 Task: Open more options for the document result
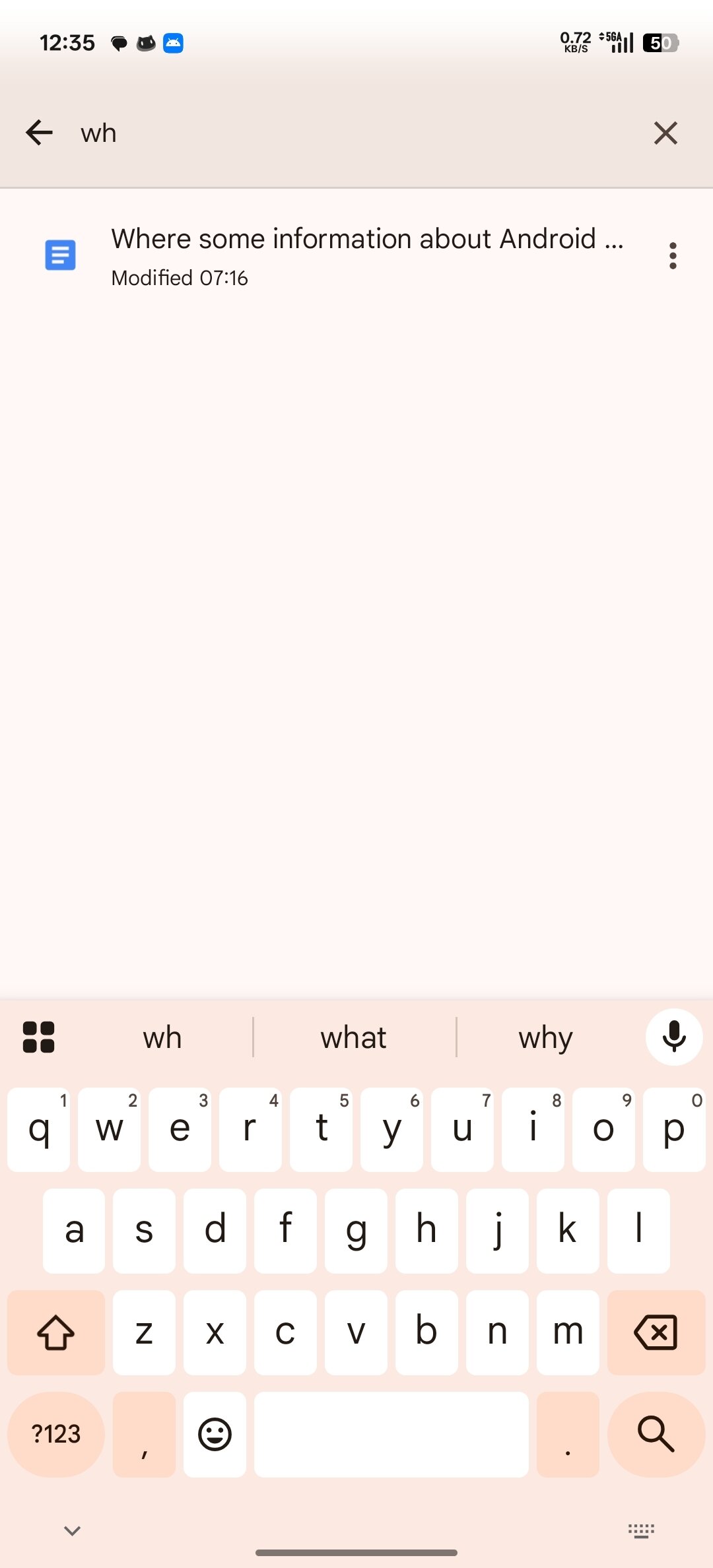(672, 255)
